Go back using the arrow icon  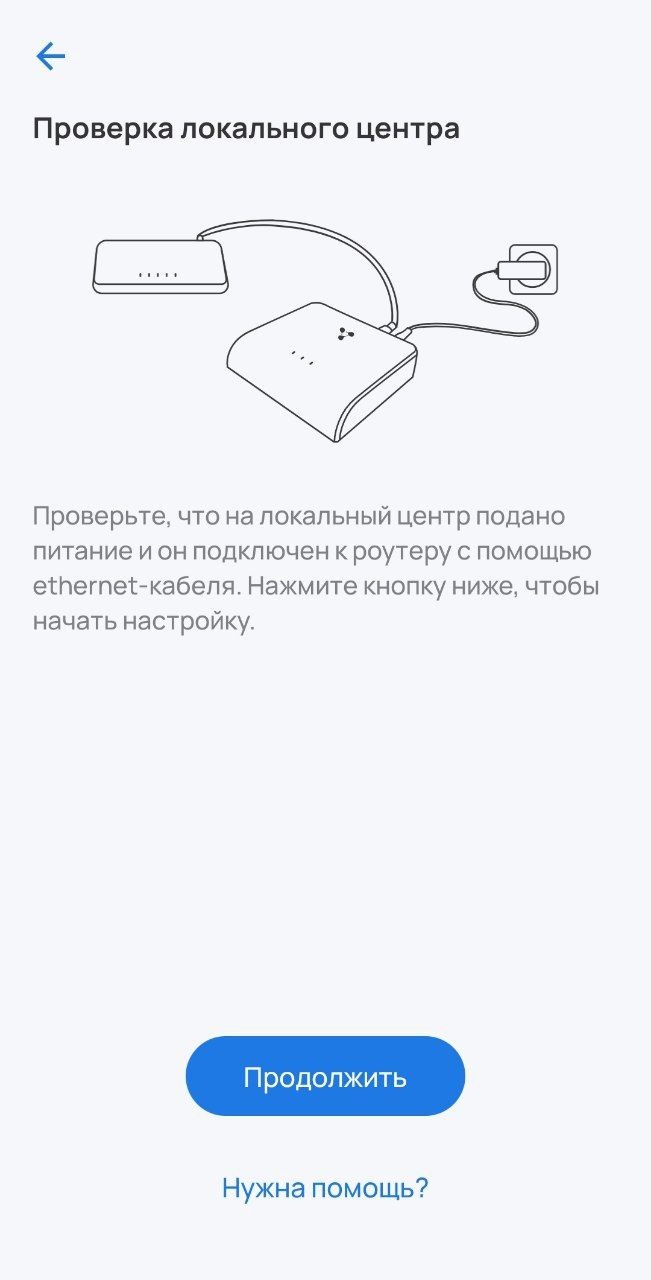click(50, 57)
